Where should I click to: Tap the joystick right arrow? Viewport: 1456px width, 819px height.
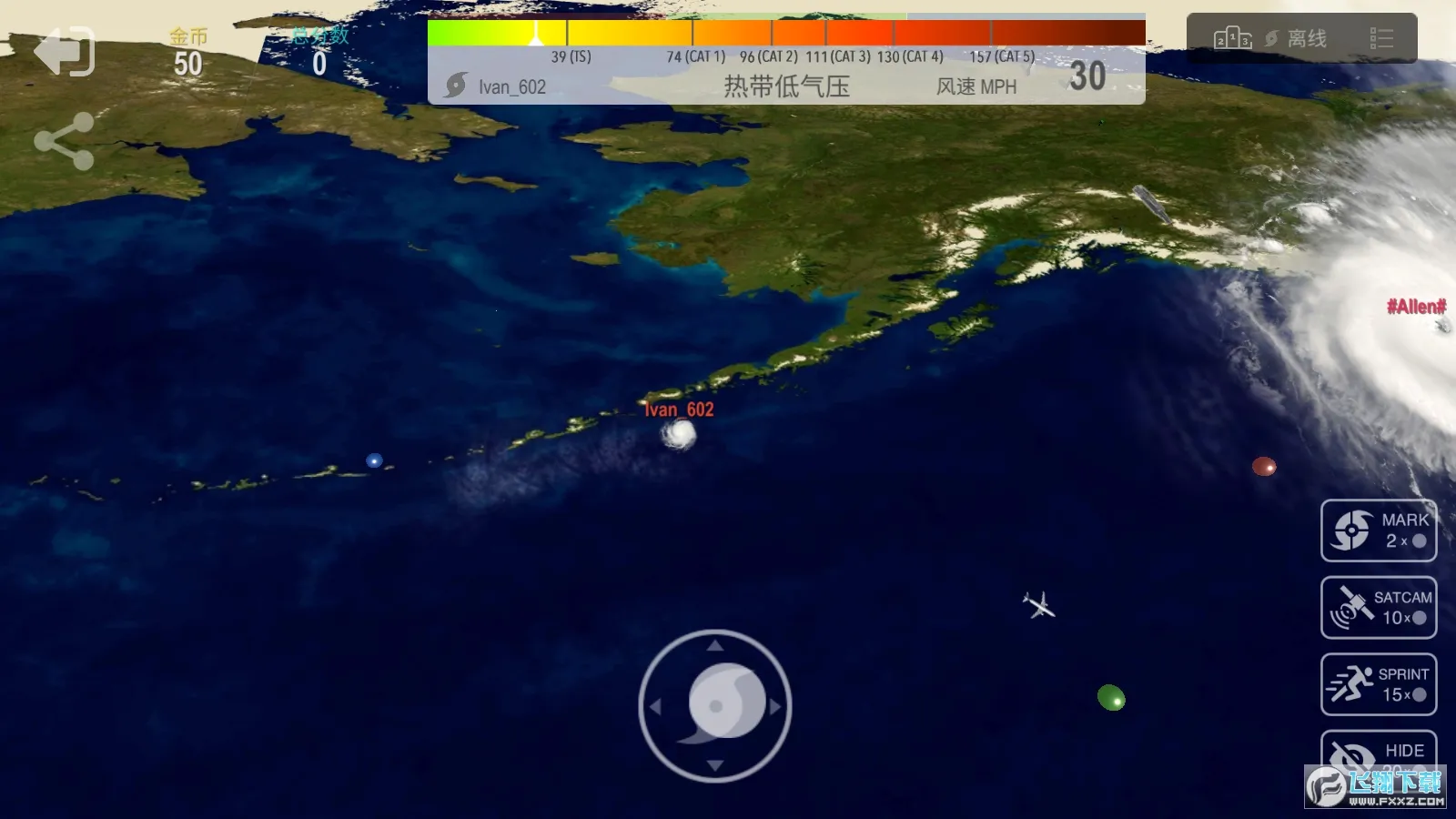point(775,706)
